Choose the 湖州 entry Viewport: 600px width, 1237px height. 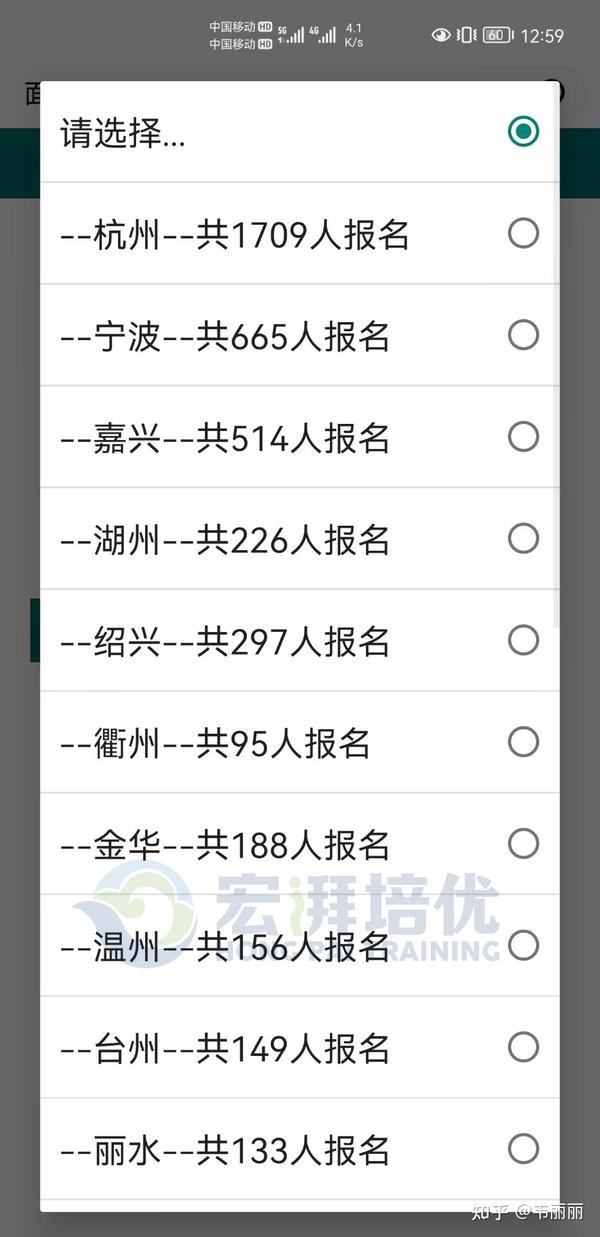coord(300,539)
